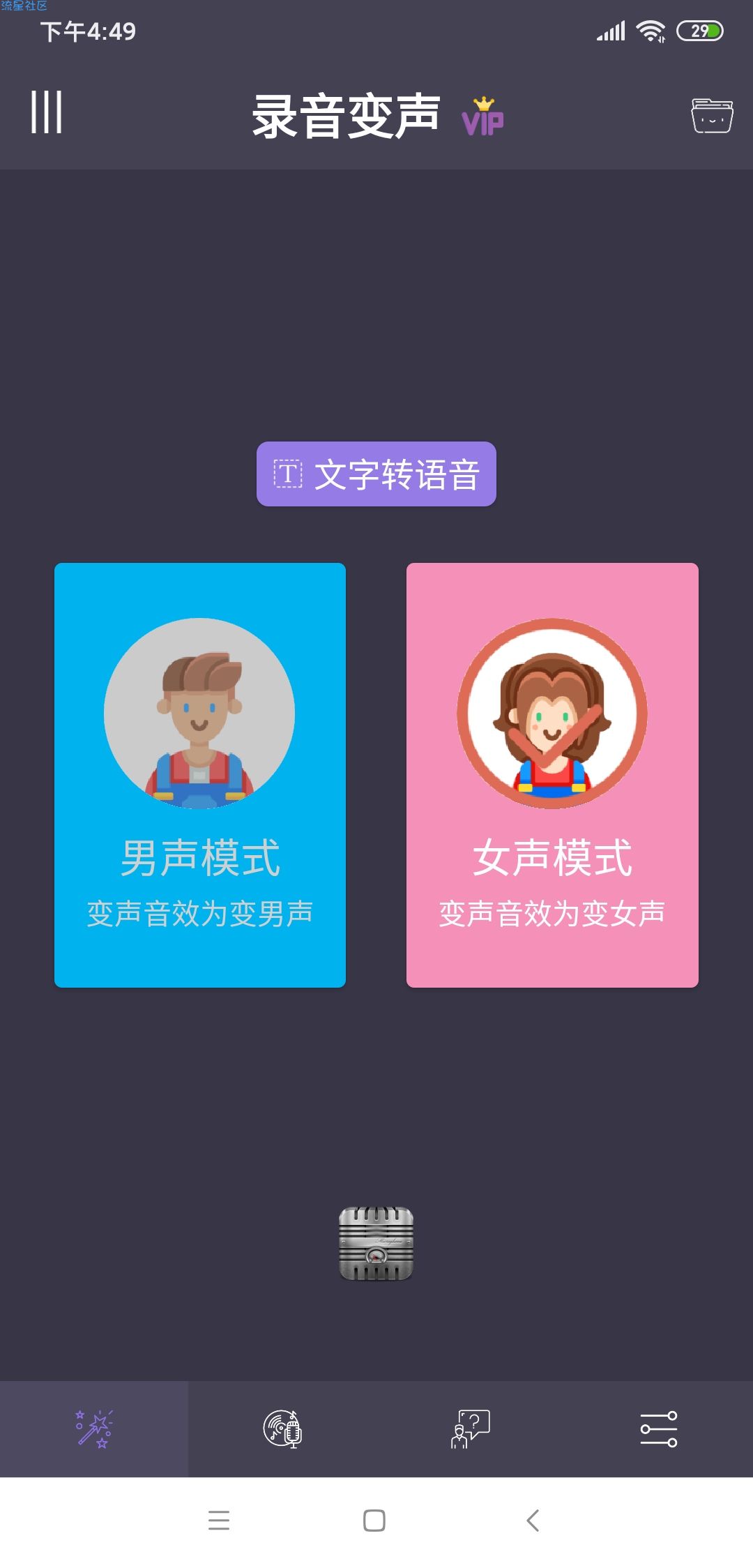This screenshot has height=1568, width=753.
Task: Go back with the system back button
Action: (533, 1521)
